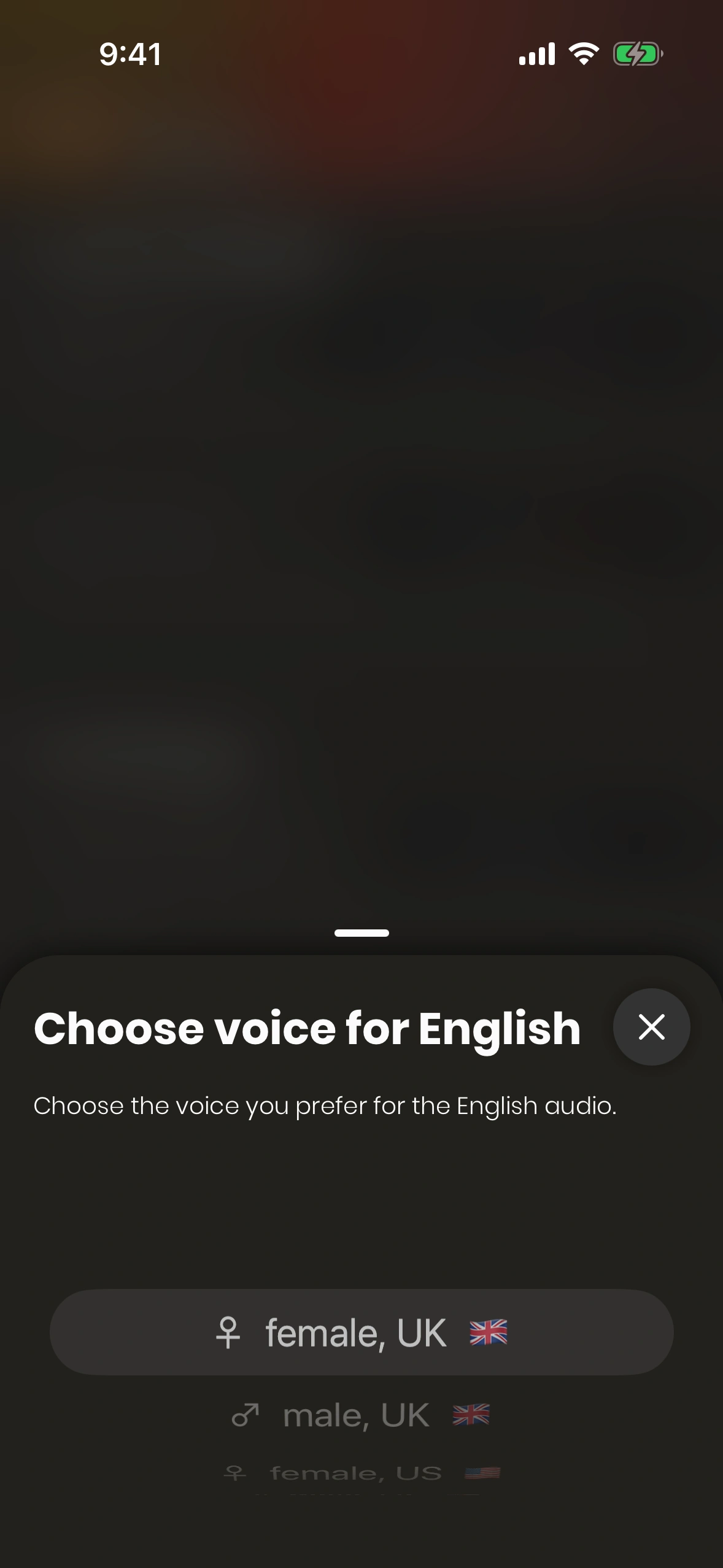Viewport: 723px width, 1568px height.
Task: Close the voice selection sheet
Action: (x=651, y=1027)
